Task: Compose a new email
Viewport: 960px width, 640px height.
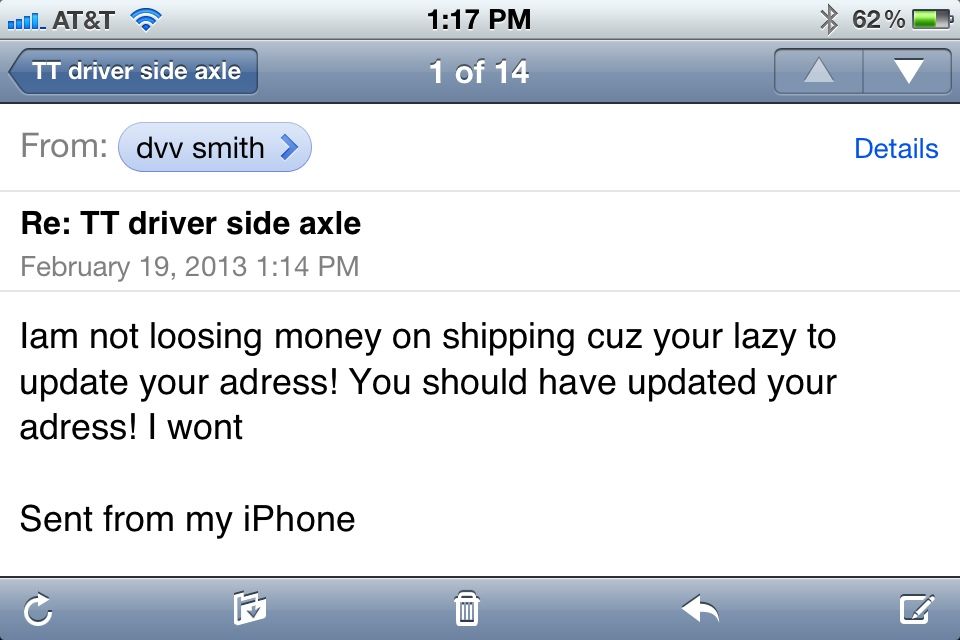Action: click(x=916, y=608)
